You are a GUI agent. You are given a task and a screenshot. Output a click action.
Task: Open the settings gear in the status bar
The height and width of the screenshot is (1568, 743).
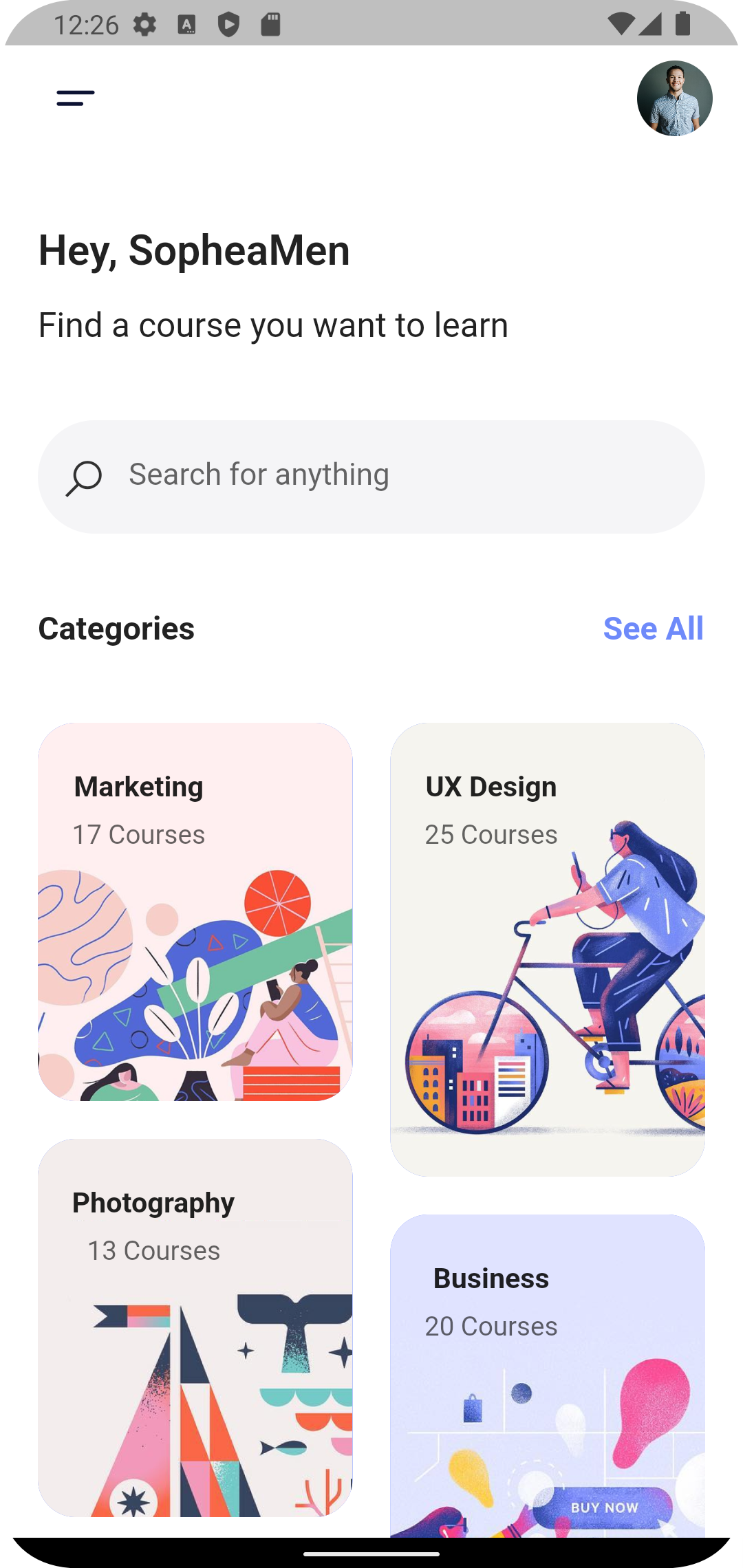click(144, 24)
